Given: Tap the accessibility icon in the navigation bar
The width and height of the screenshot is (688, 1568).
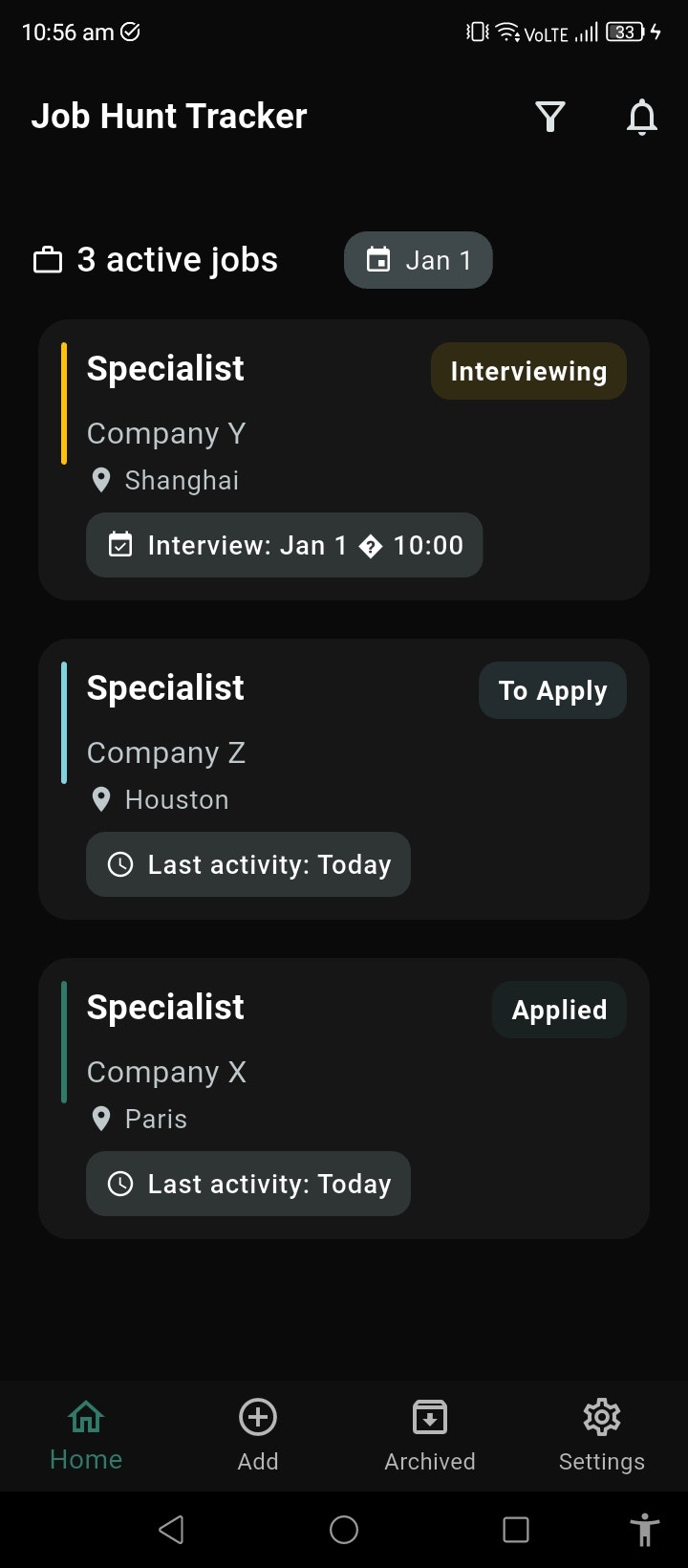Looking at the screenshot, I should [647, 1529].
